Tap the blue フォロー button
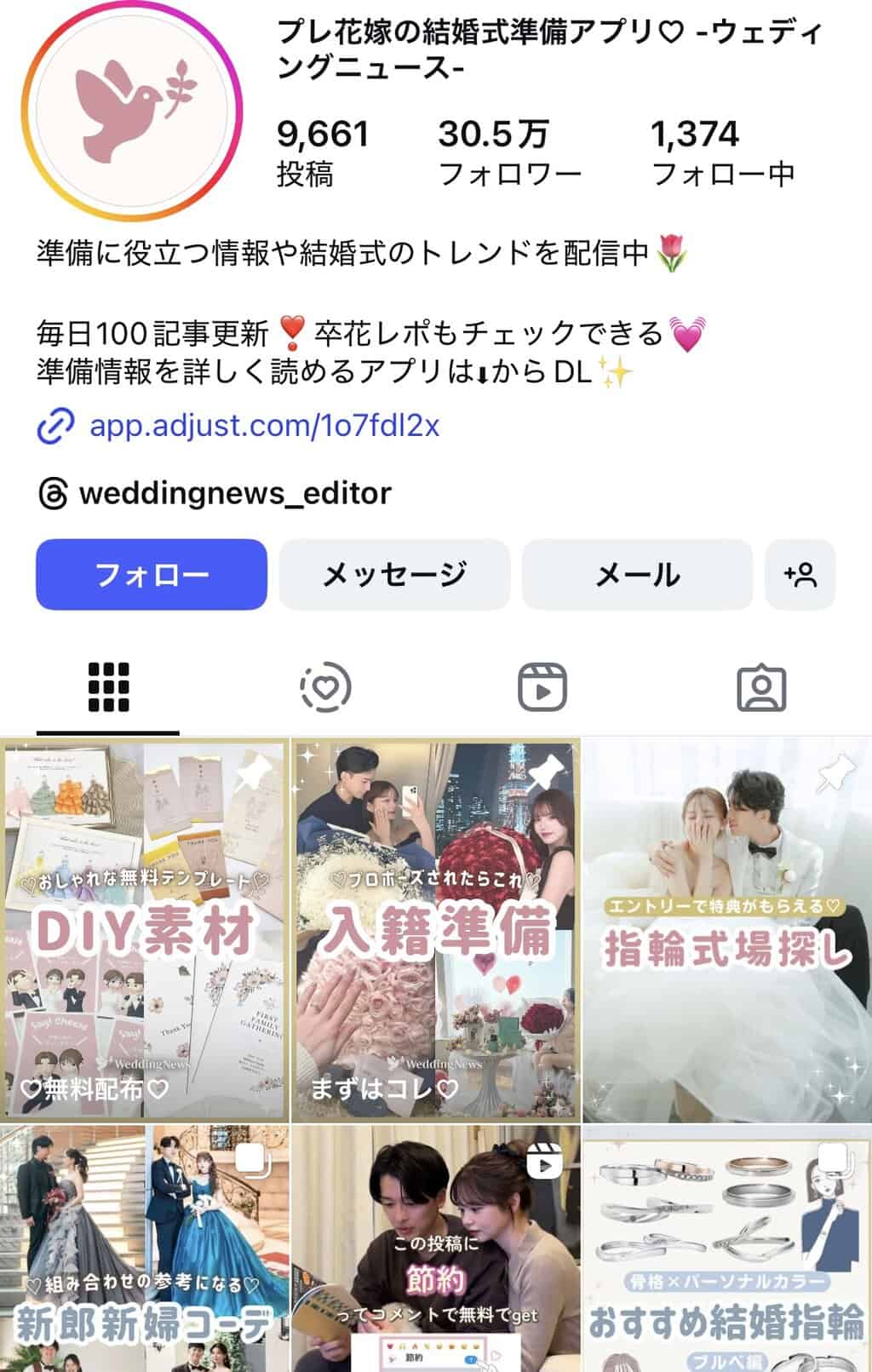The width and height of the screenshot is (872, 1372). click(152, 575)
